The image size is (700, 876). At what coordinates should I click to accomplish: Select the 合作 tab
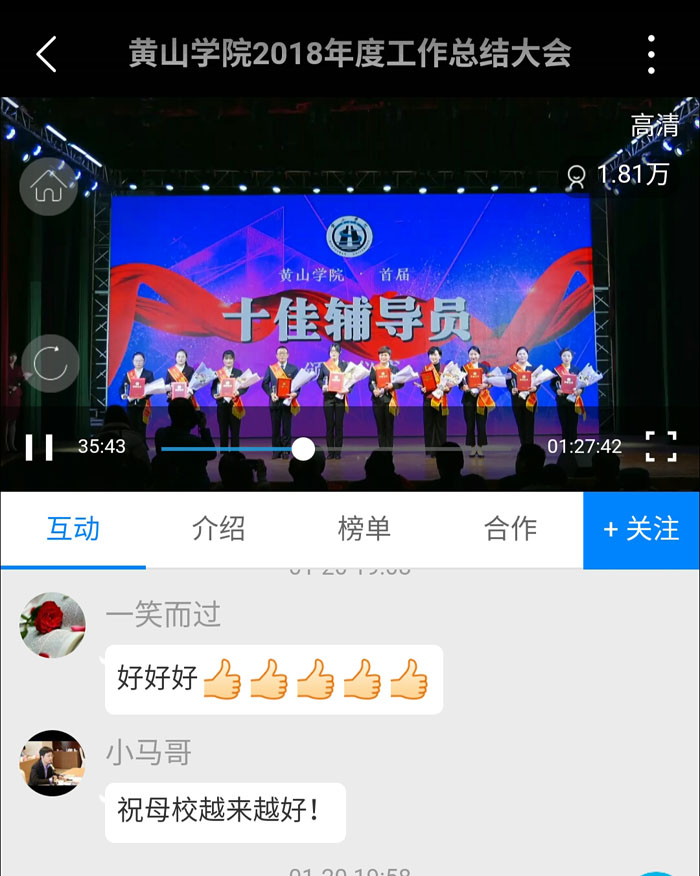(x=510, y=529)
